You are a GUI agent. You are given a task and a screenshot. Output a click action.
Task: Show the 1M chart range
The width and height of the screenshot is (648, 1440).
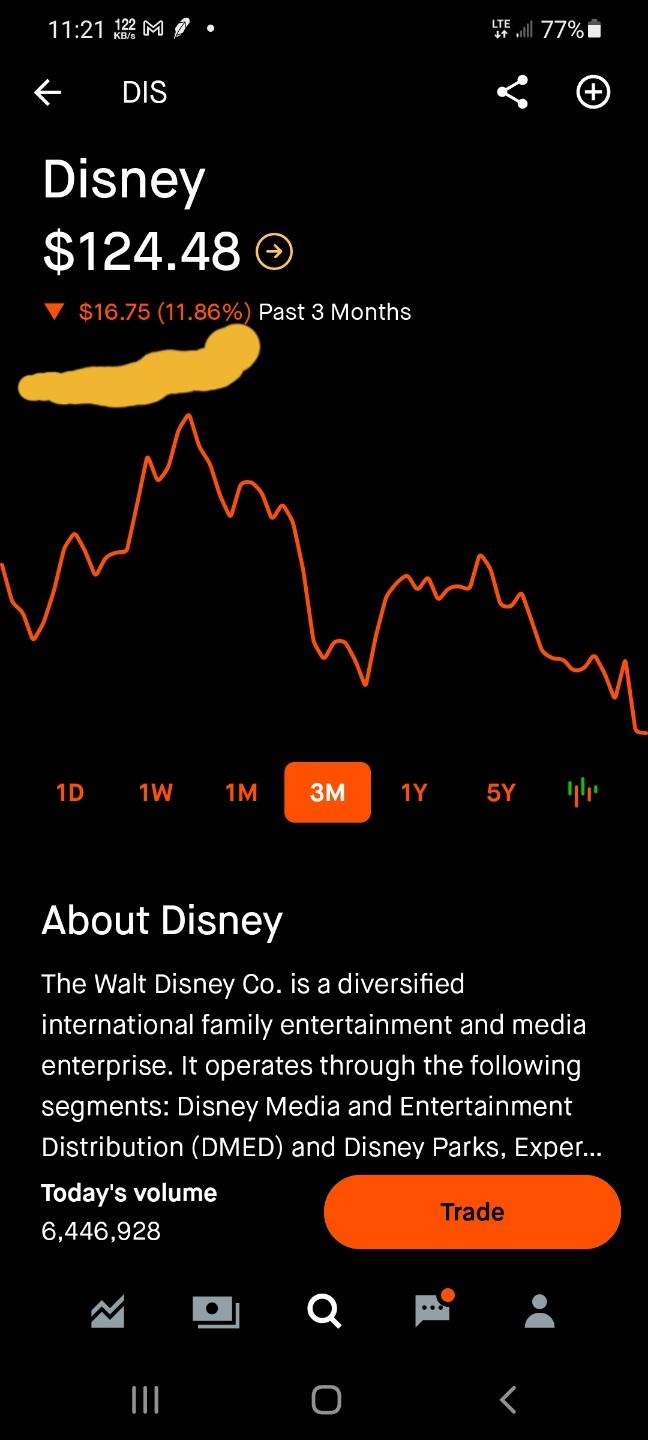[x=241, y=793]
